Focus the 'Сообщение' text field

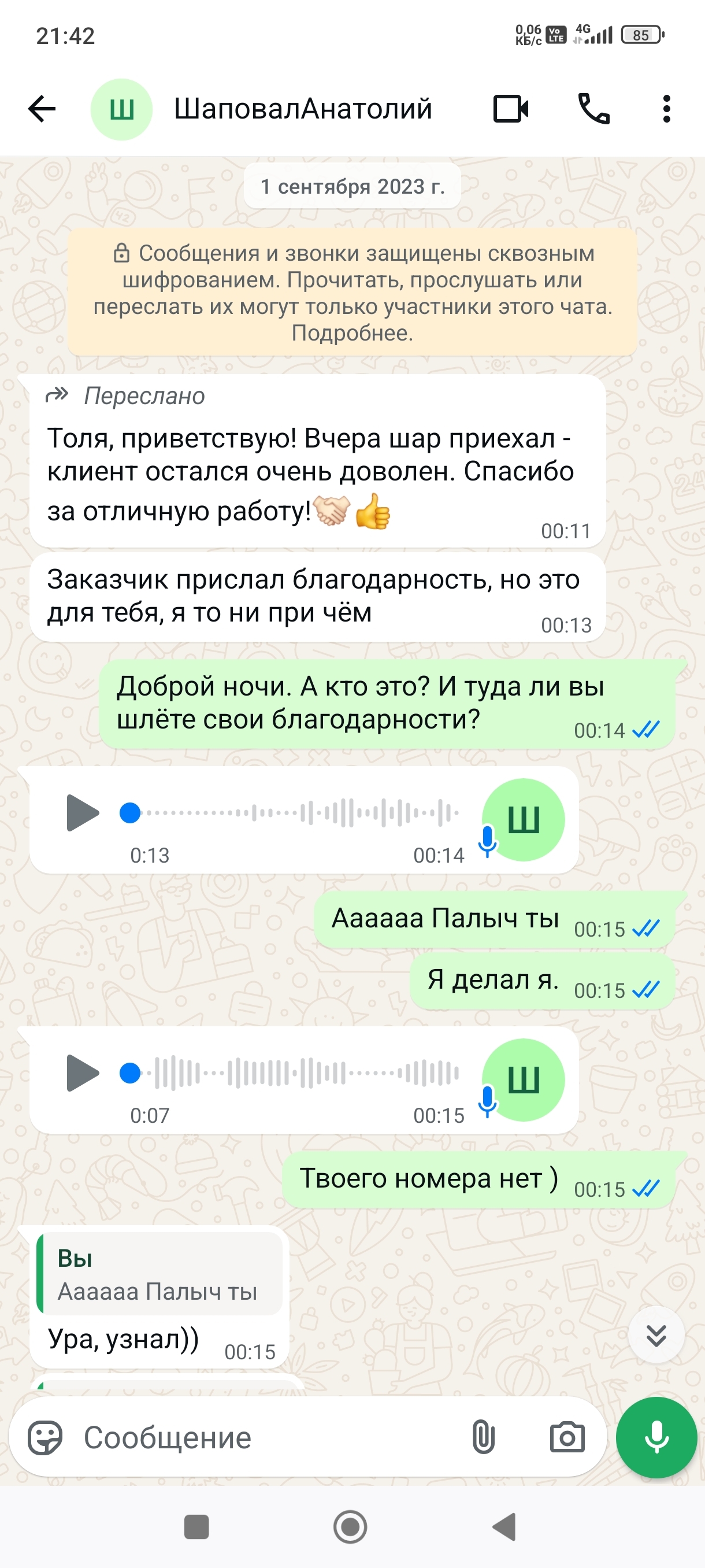[268, 1438]
